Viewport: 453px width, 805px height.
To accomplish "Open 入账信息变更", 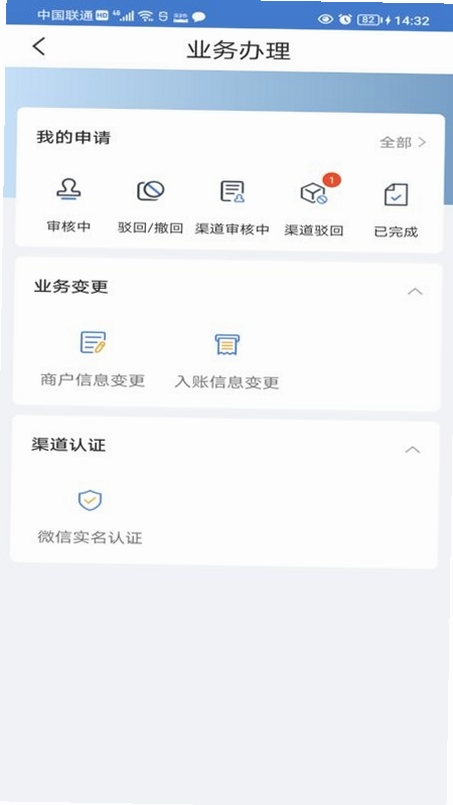I will (227, 360).
